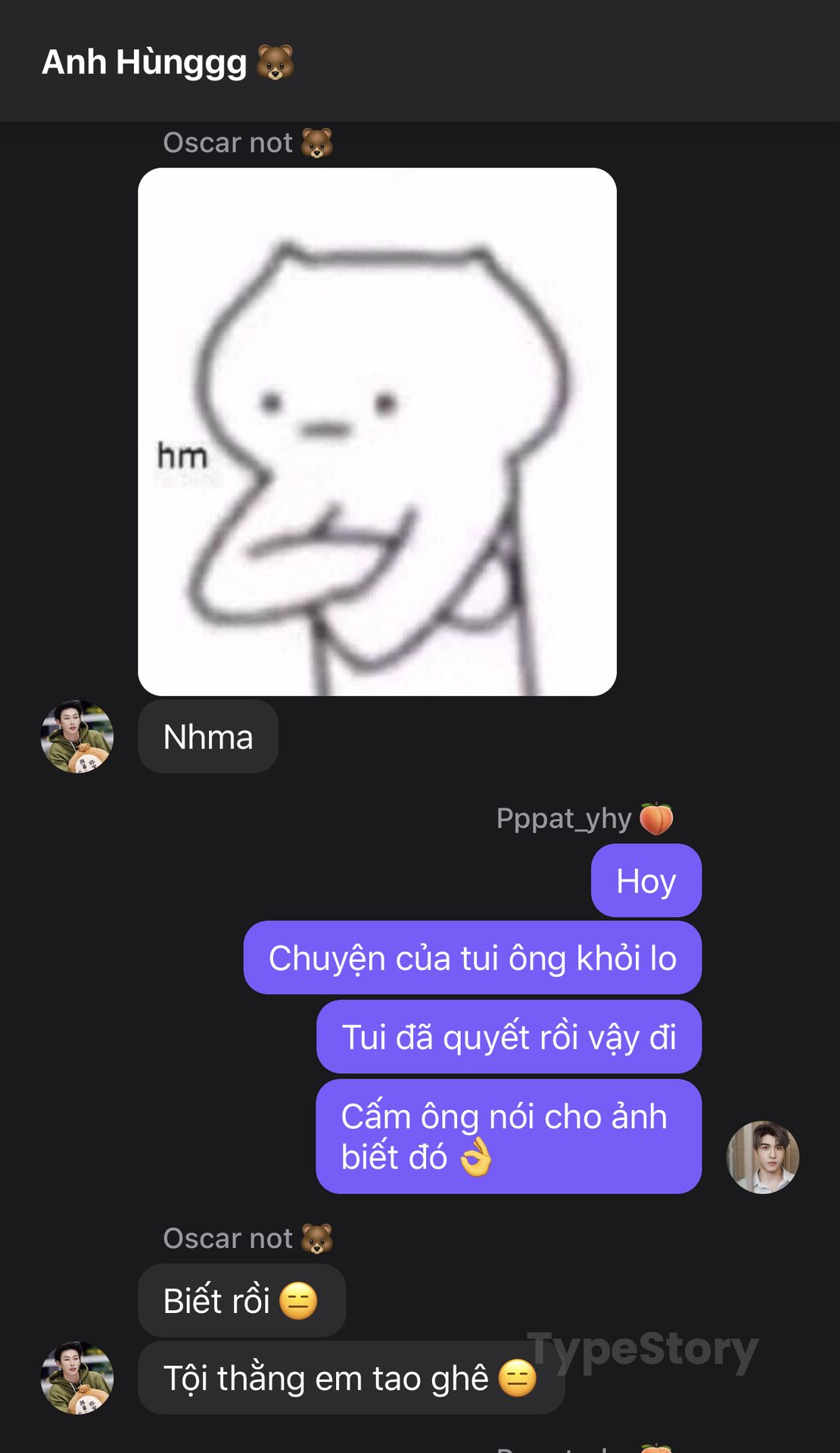
Task: Open Oscar not's avatar beside "Nhma"
Action: (x=77, y=736)
